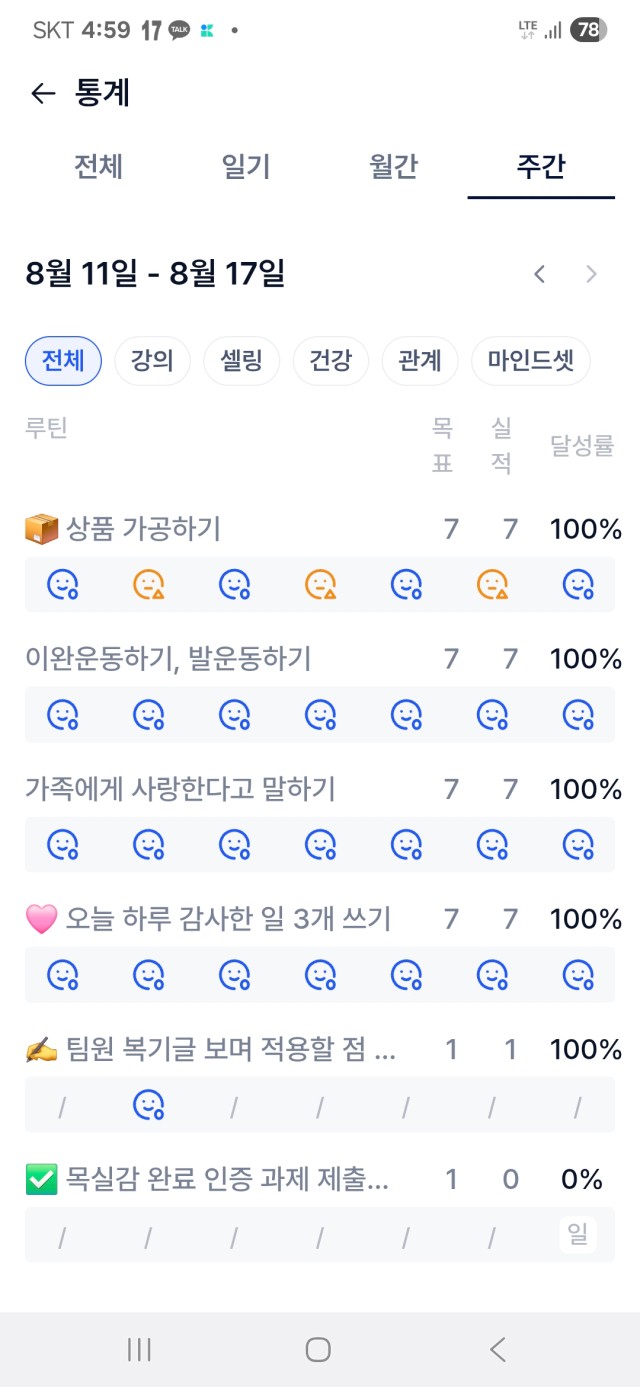Image resolution: width=640 pixels, height=1387 pixels.
Task: Filter routines by 관계
Action: click(x=419, y=361)
